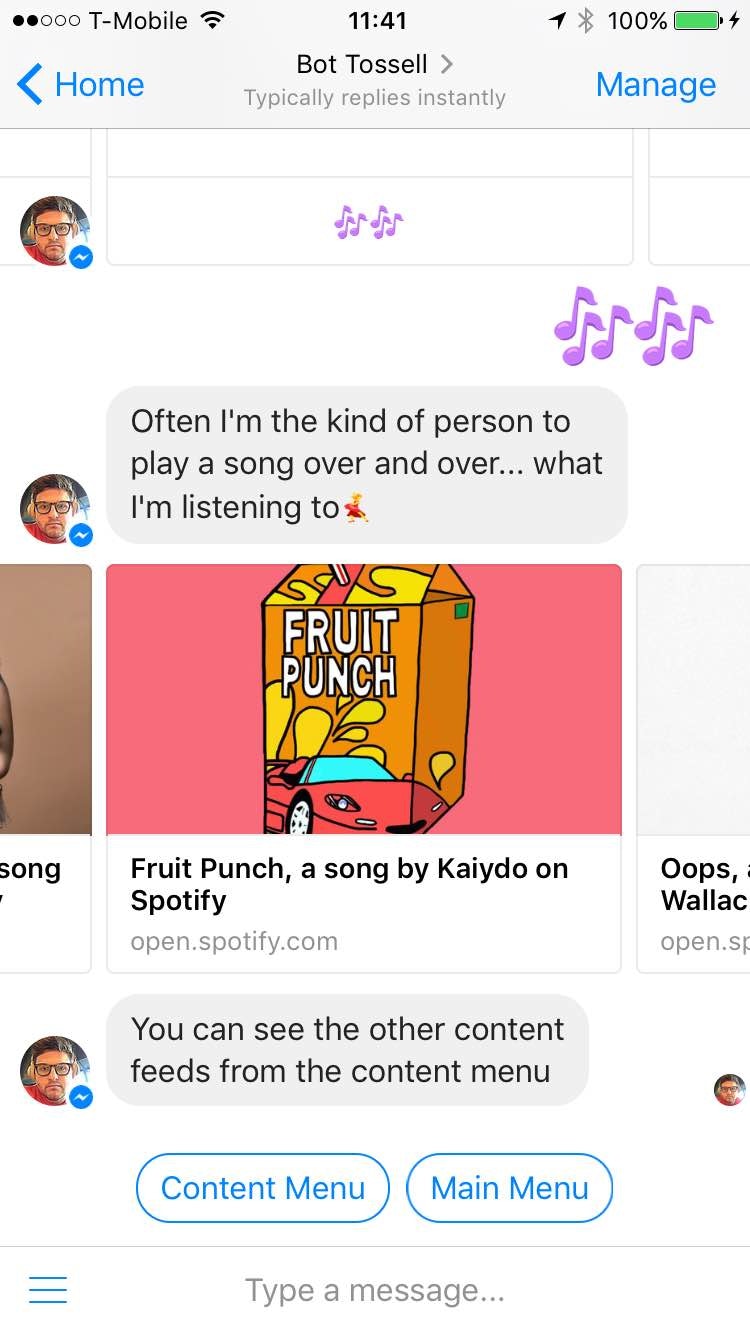This screenshot has width=750, height=1334.
Task: Open the Fruit Punch Spotify card
Action: coord(364,767)
